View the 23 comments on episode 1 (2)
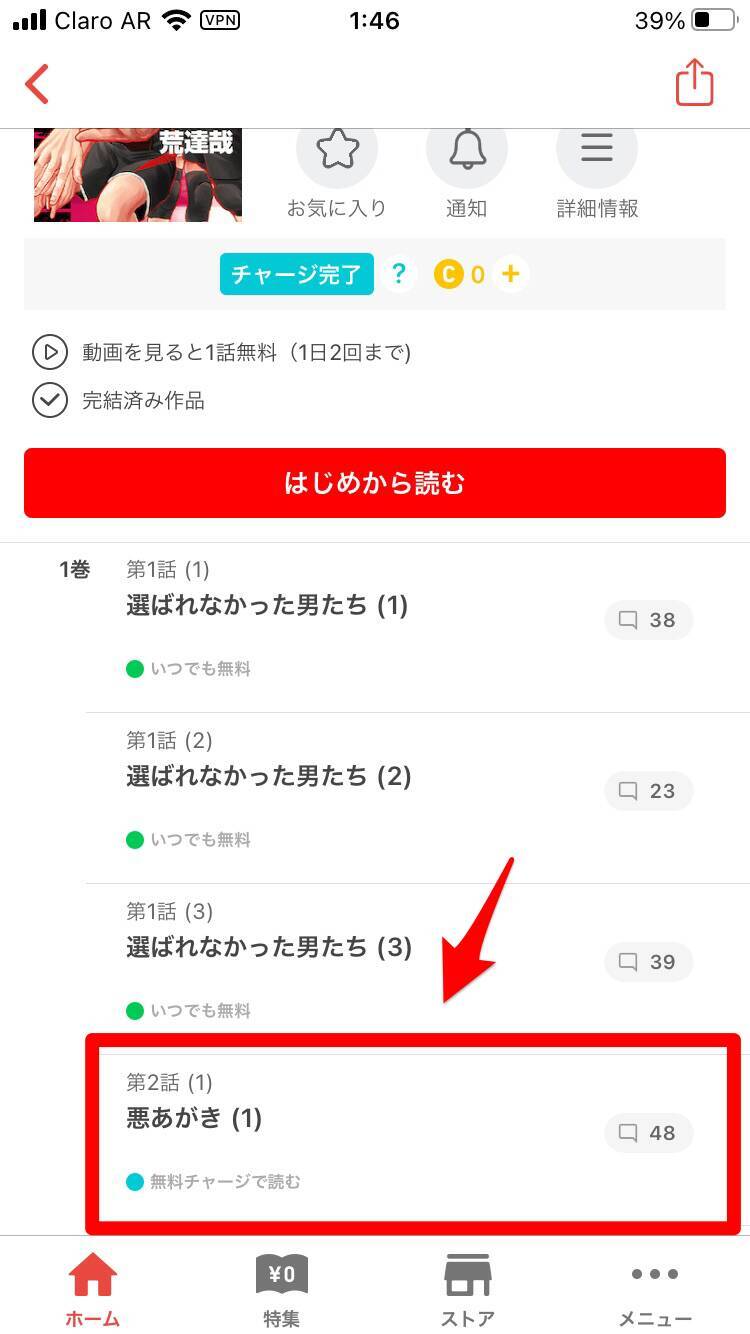This screenshot has width=750, height=1334. pos(648,791)
